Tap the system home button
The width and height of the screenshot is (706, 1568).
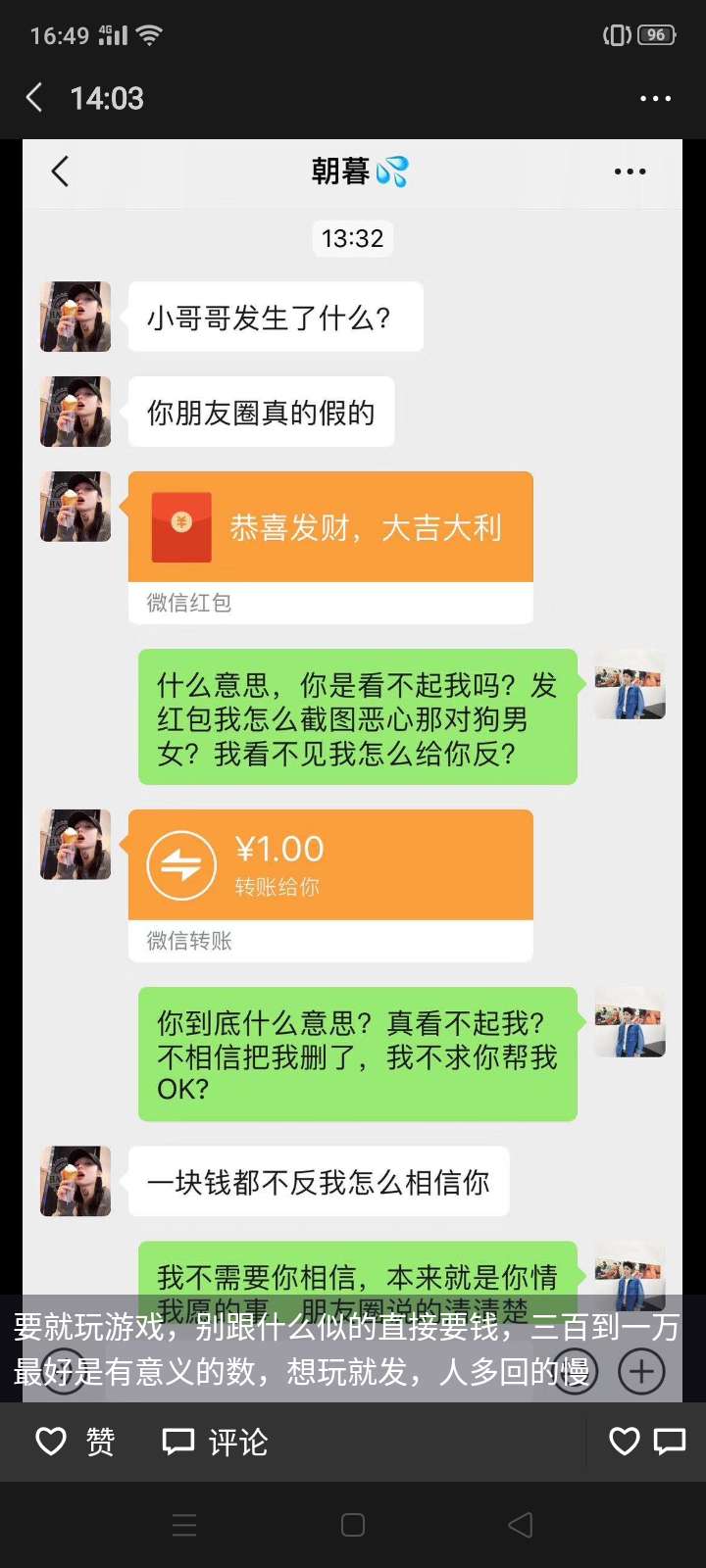pyautogui.click(x=353, y=1525)
